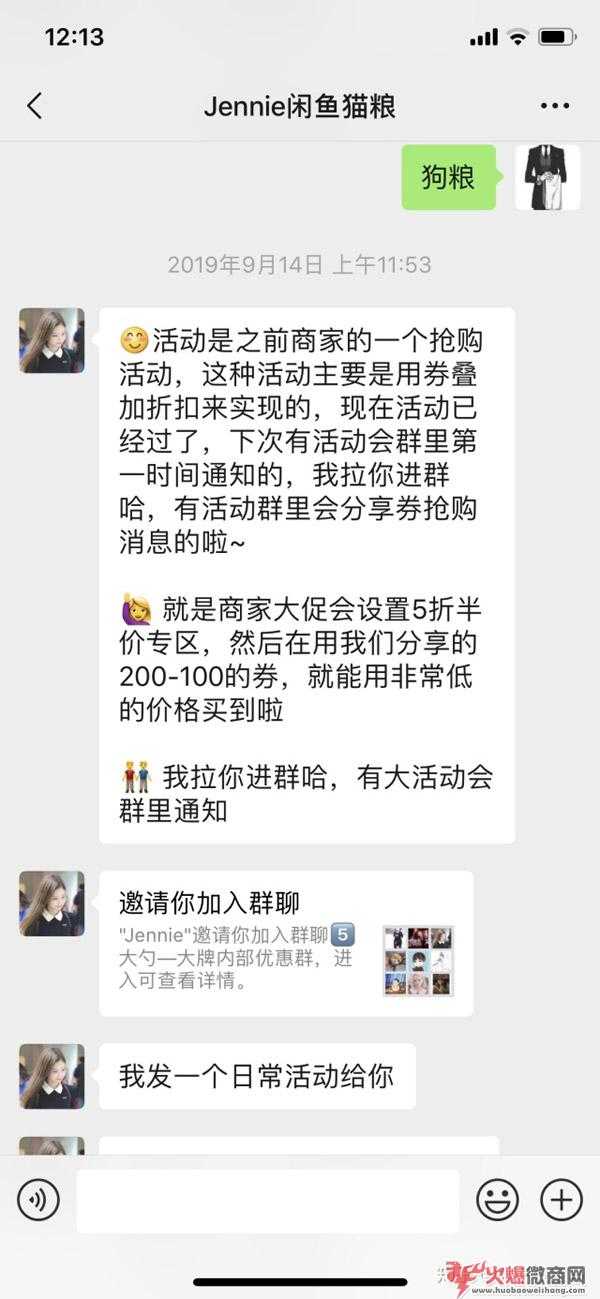Switch to voice message input
600x1299 pixels.
tap(38, 1200)
